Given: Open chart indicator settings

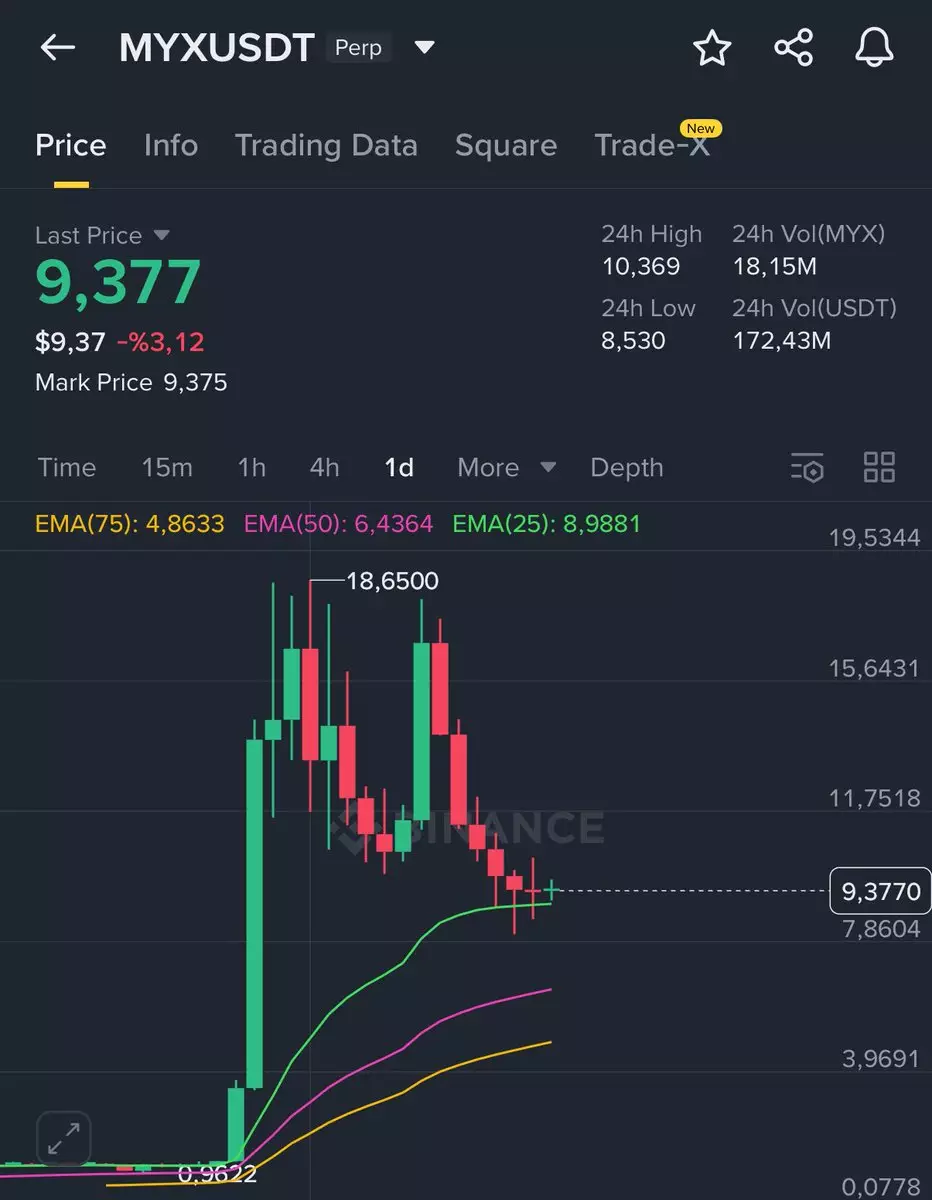Looking at the screenshot, I should point(807,467).
